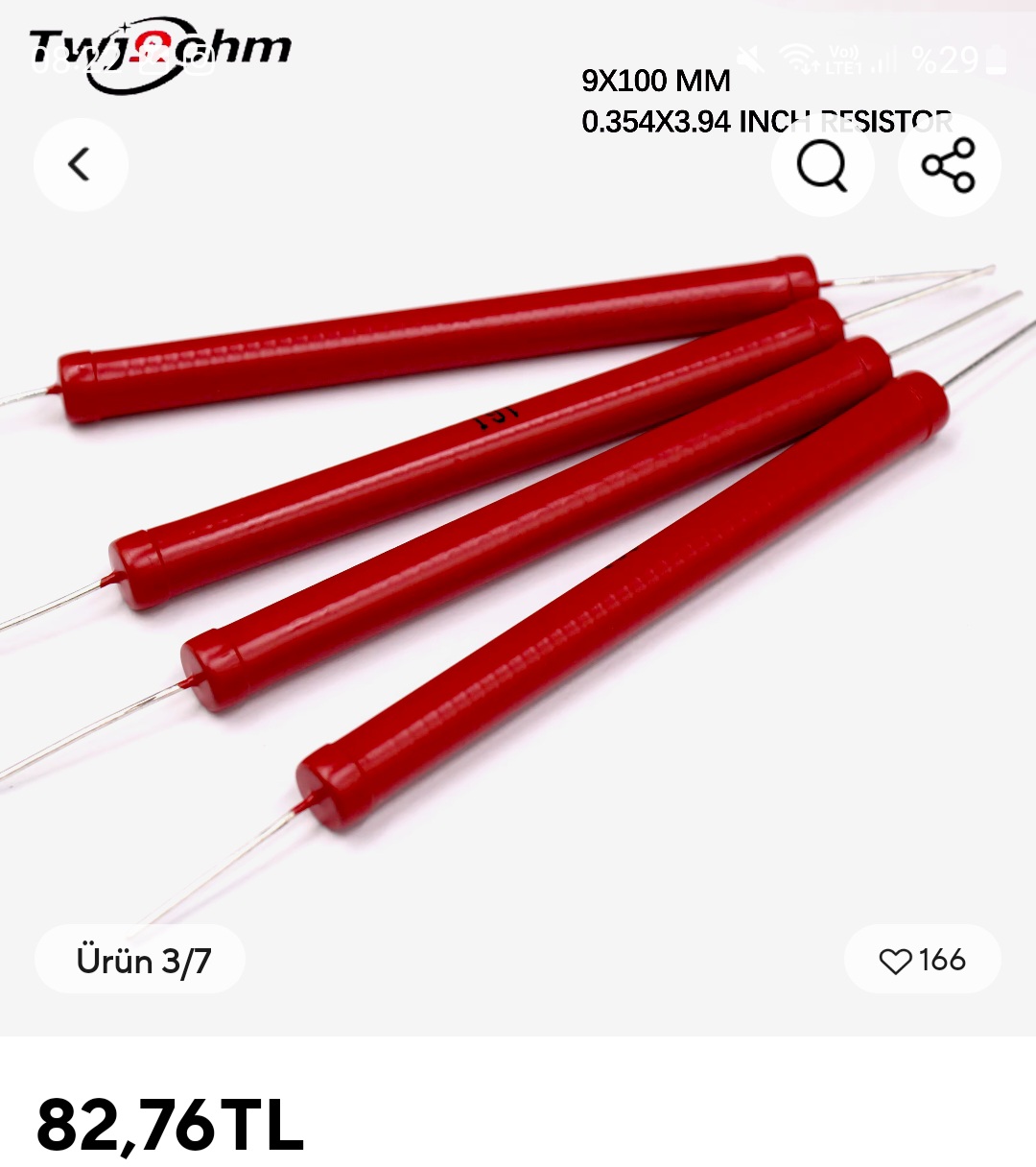
Task: Share this resistor product
Action: [949, 165]
